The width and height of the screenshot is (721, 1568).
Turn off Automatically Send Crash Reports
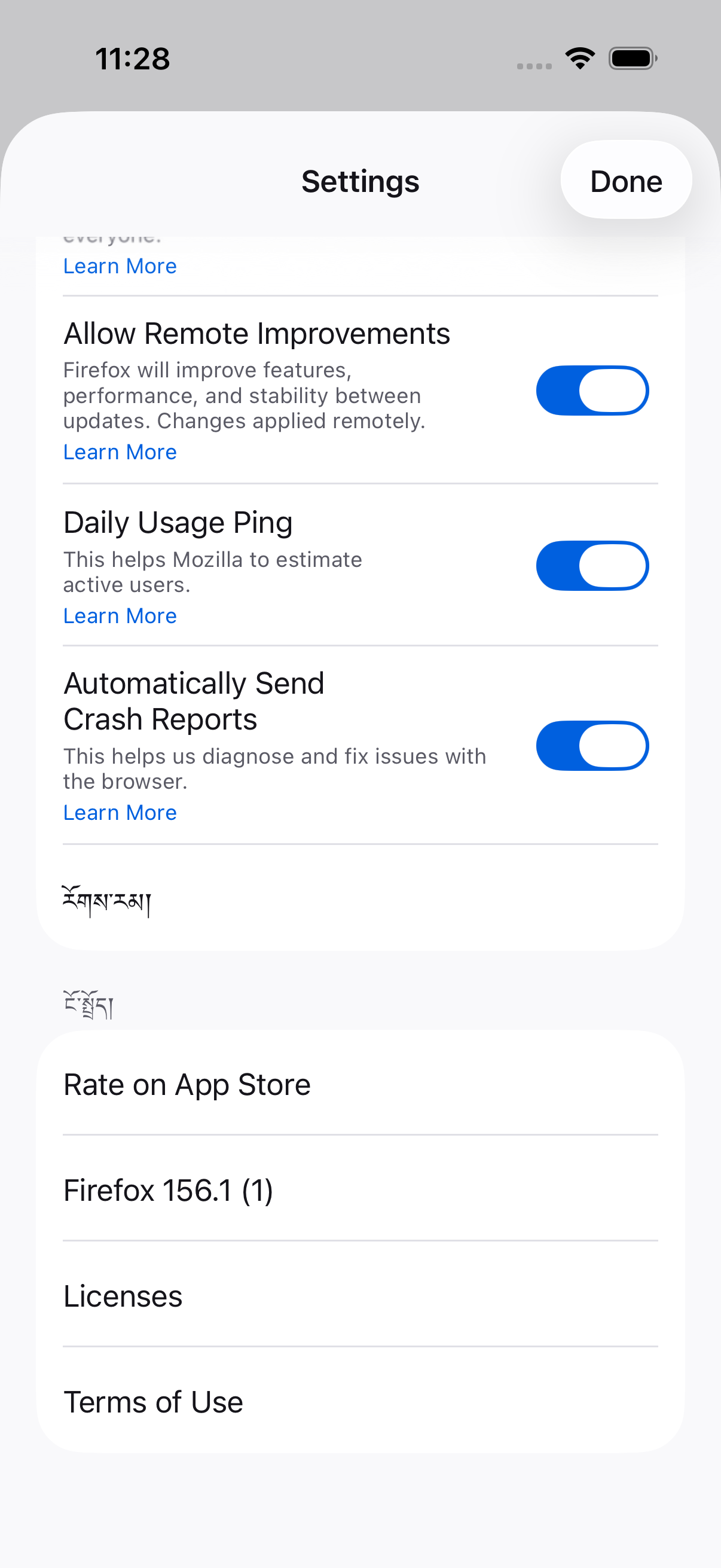point(592,746)
